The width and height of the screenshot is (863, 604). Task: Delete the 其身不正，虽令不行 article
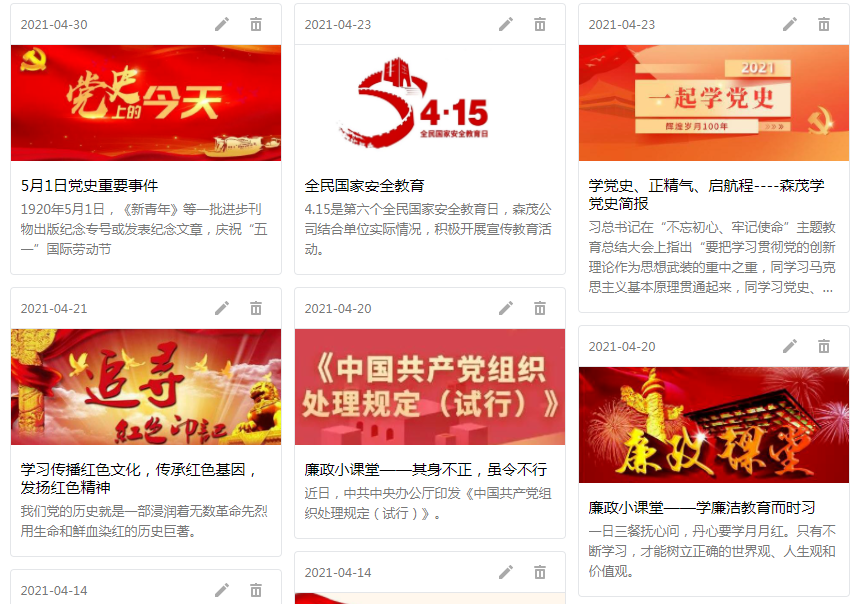(540, 308)
